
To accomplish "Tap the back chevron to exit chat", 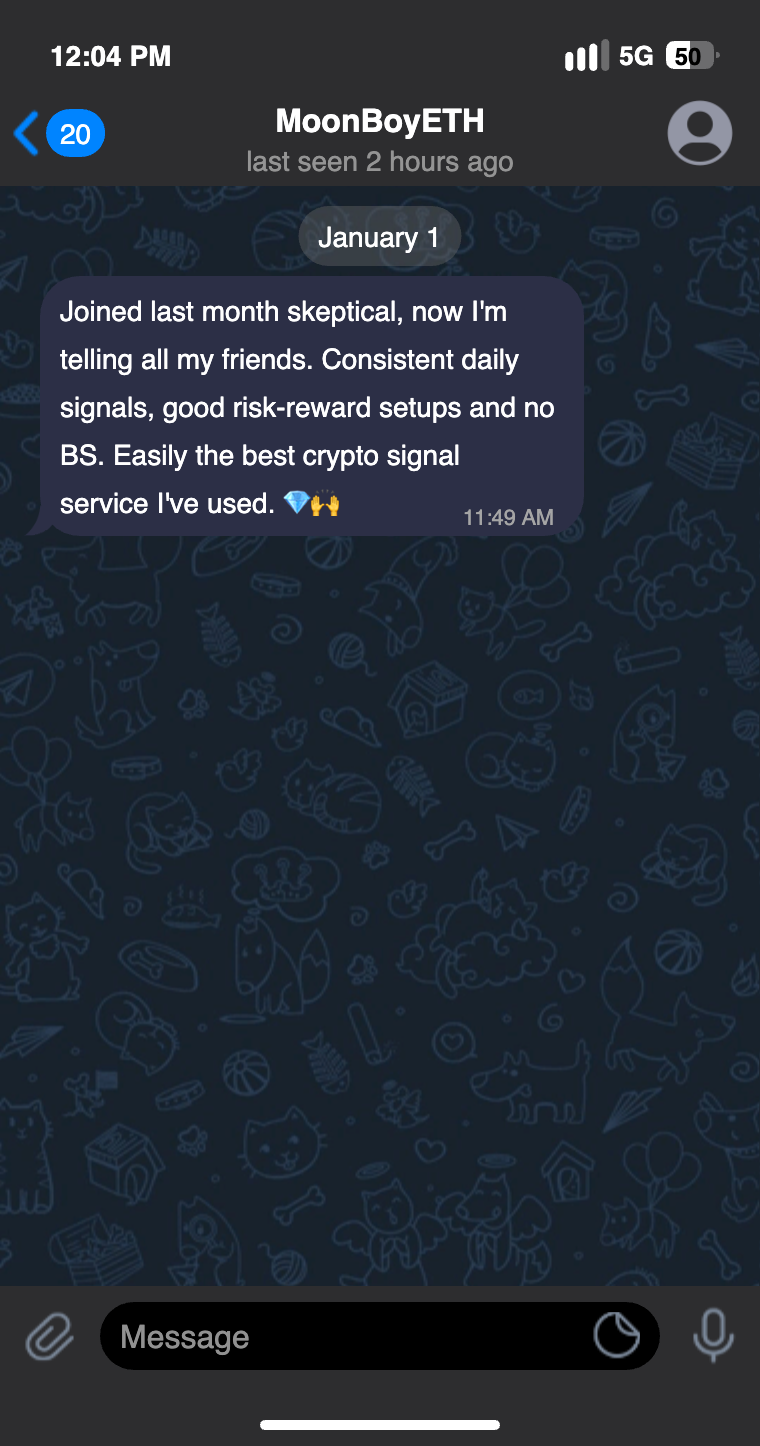I will (25, 132).
